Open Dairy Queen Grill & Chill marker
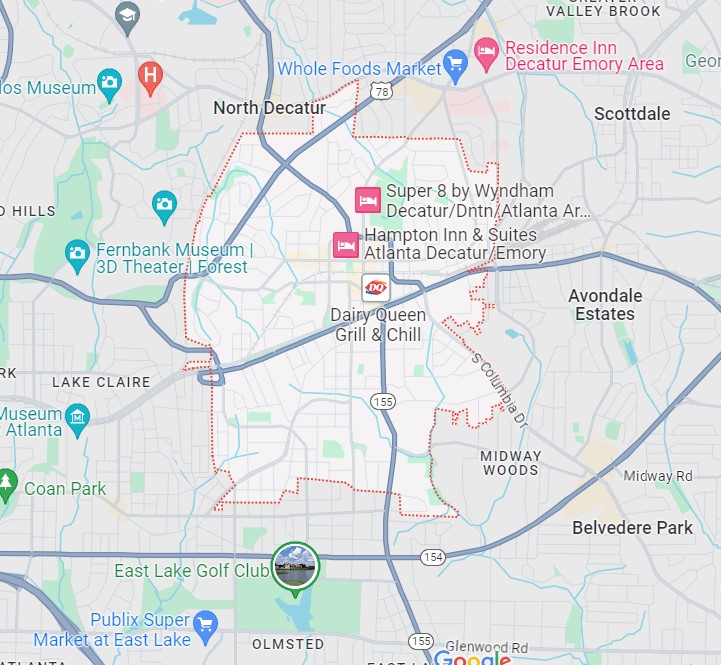The height and width of the screenshot is (665, 721). (x=376, y=288)
